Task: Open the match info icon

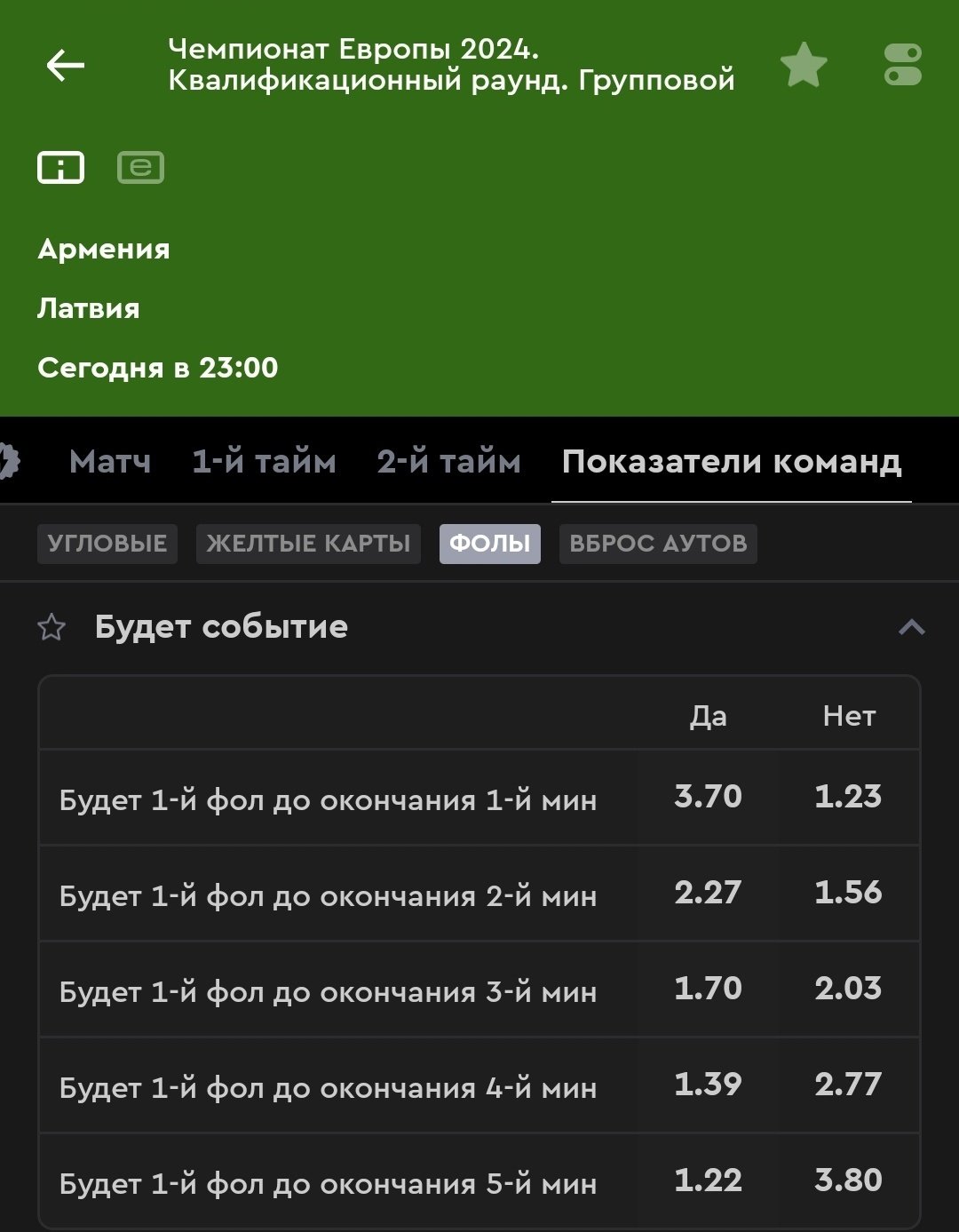Action: pyautogui.click(x=60, y=167)
